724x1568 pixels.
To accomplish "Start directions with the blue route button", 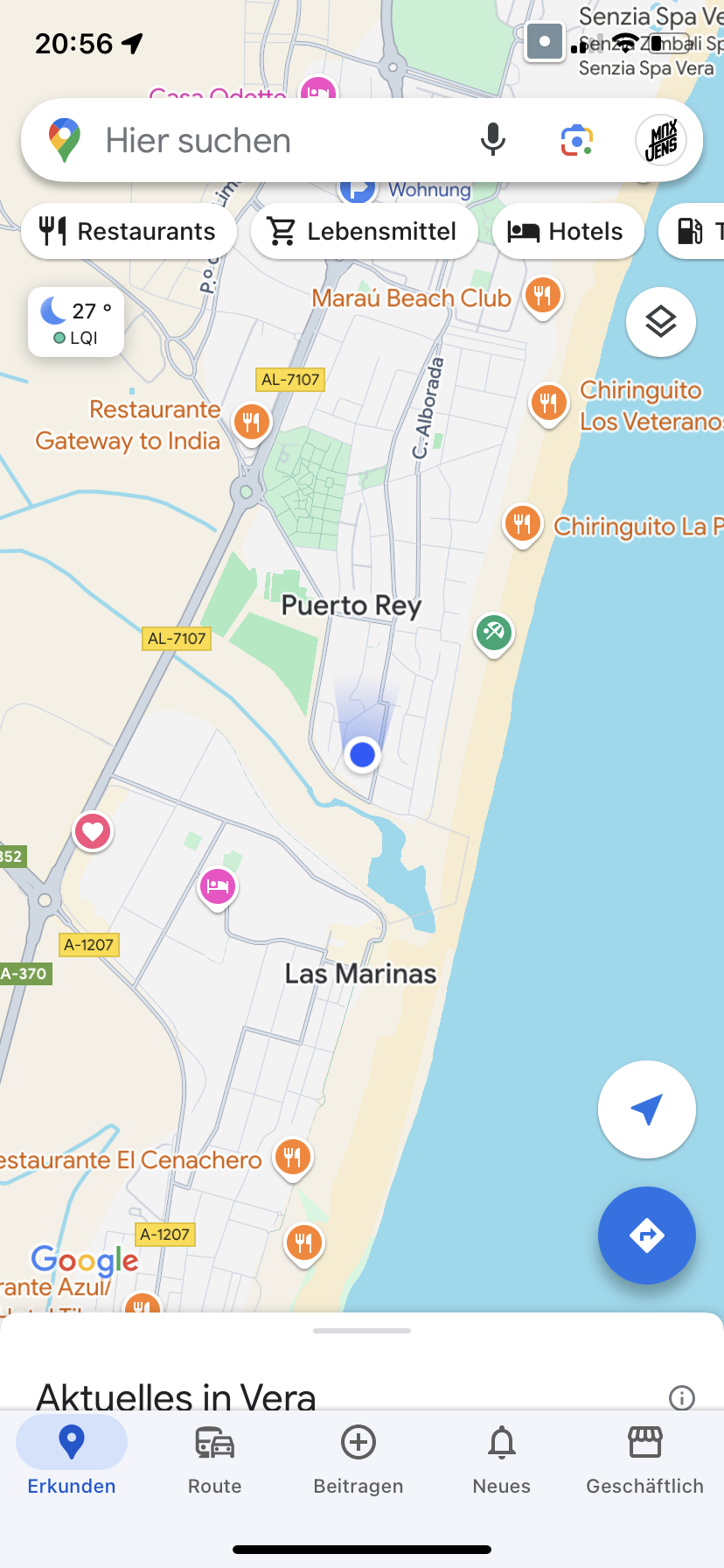I will point(646,1235).
